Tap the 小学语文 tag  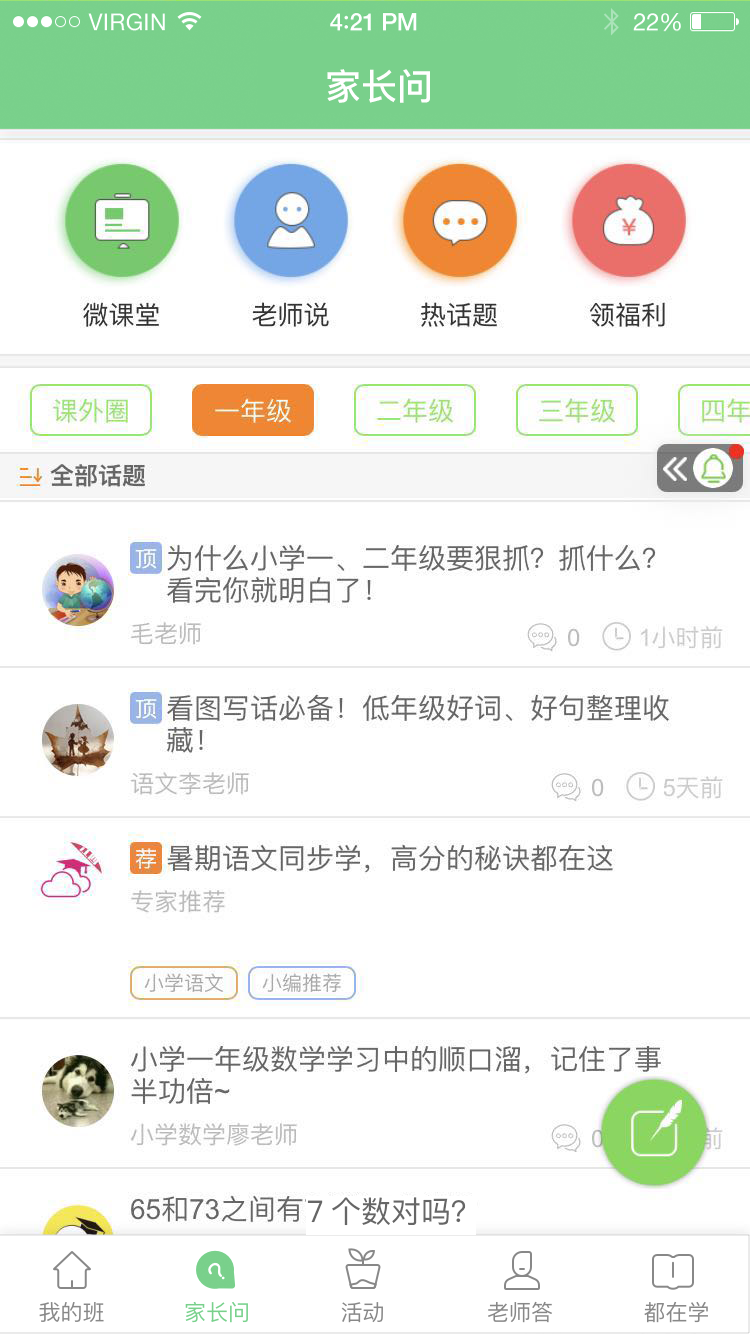tap(183, 983)
